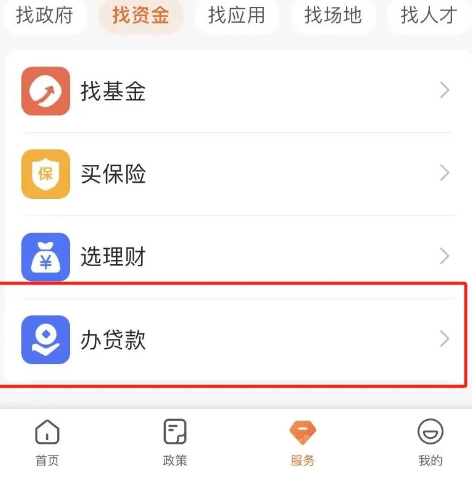This screenshot has width=472, height=482.
Task: Open 政策 in bottom navigation
Action: coord(175,443)
